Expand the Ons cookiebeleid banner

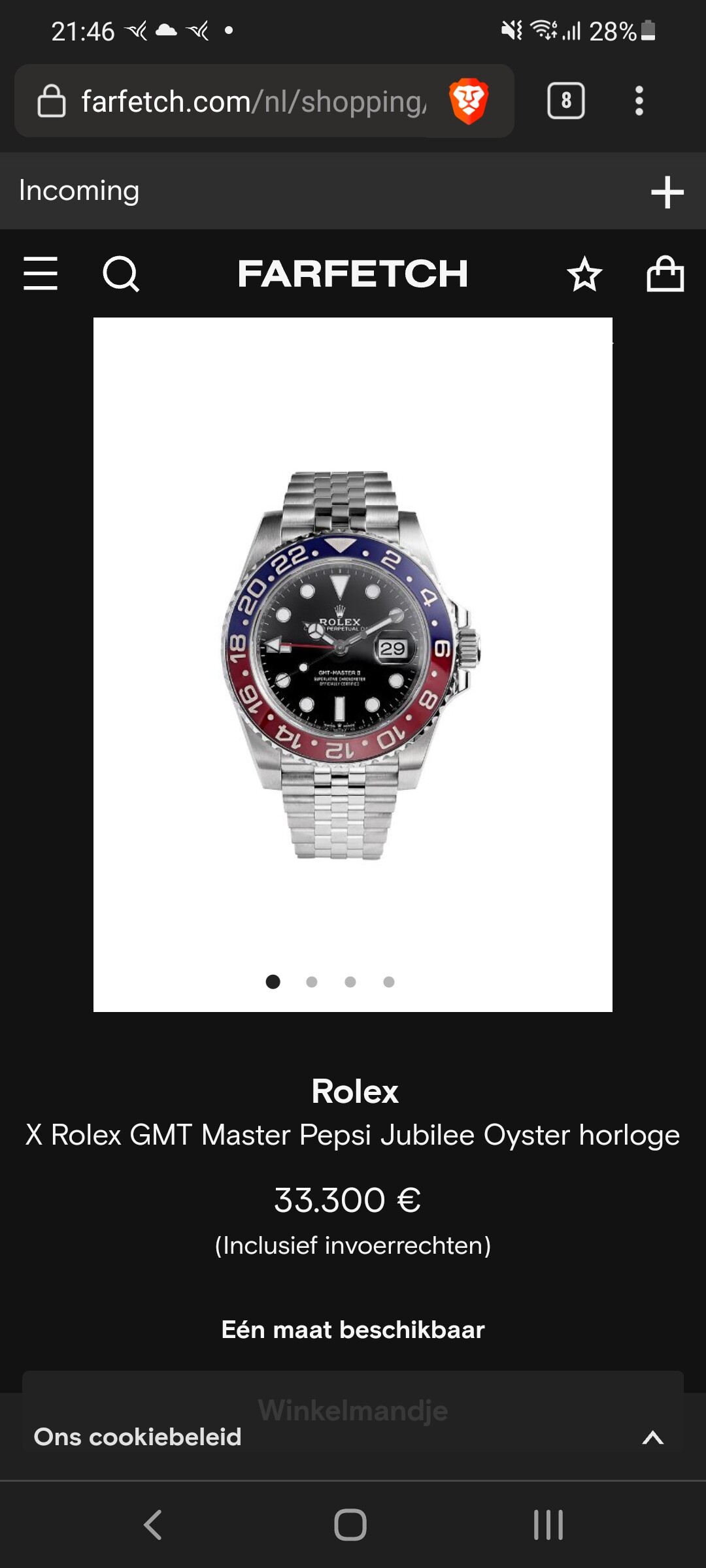652,1437
